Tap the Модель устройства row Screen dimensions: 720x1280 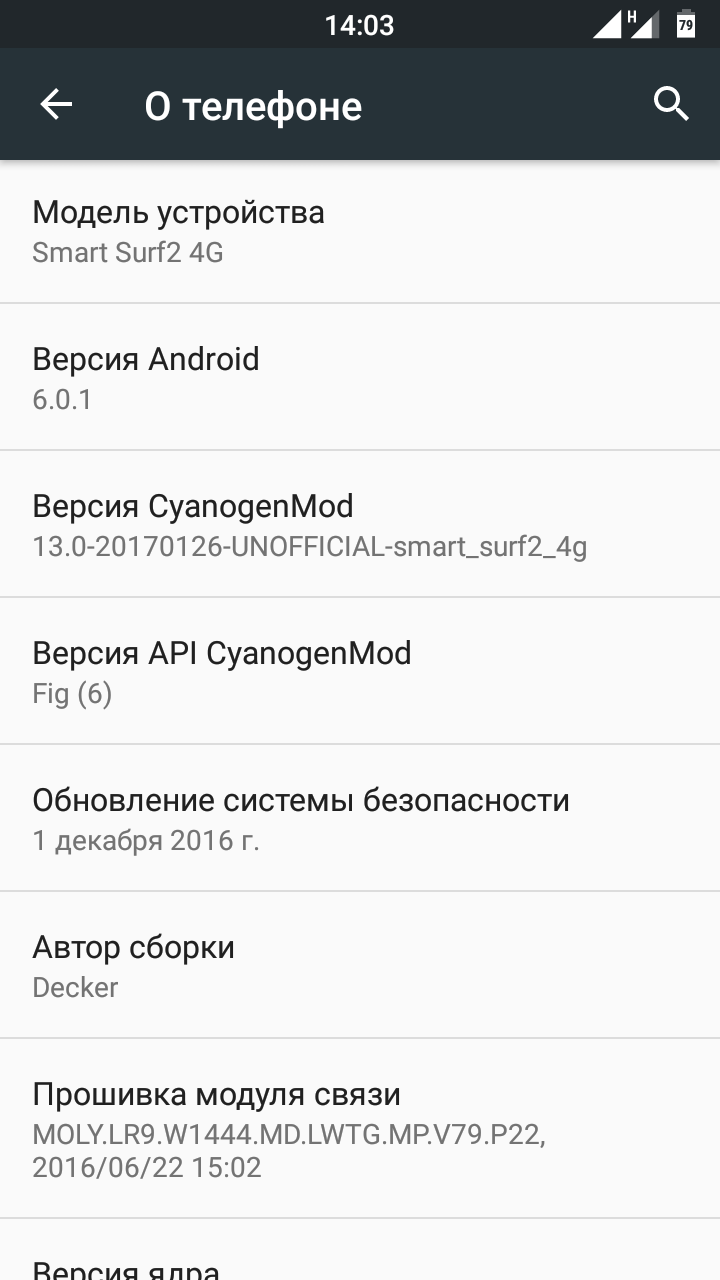tap(360, 231)
